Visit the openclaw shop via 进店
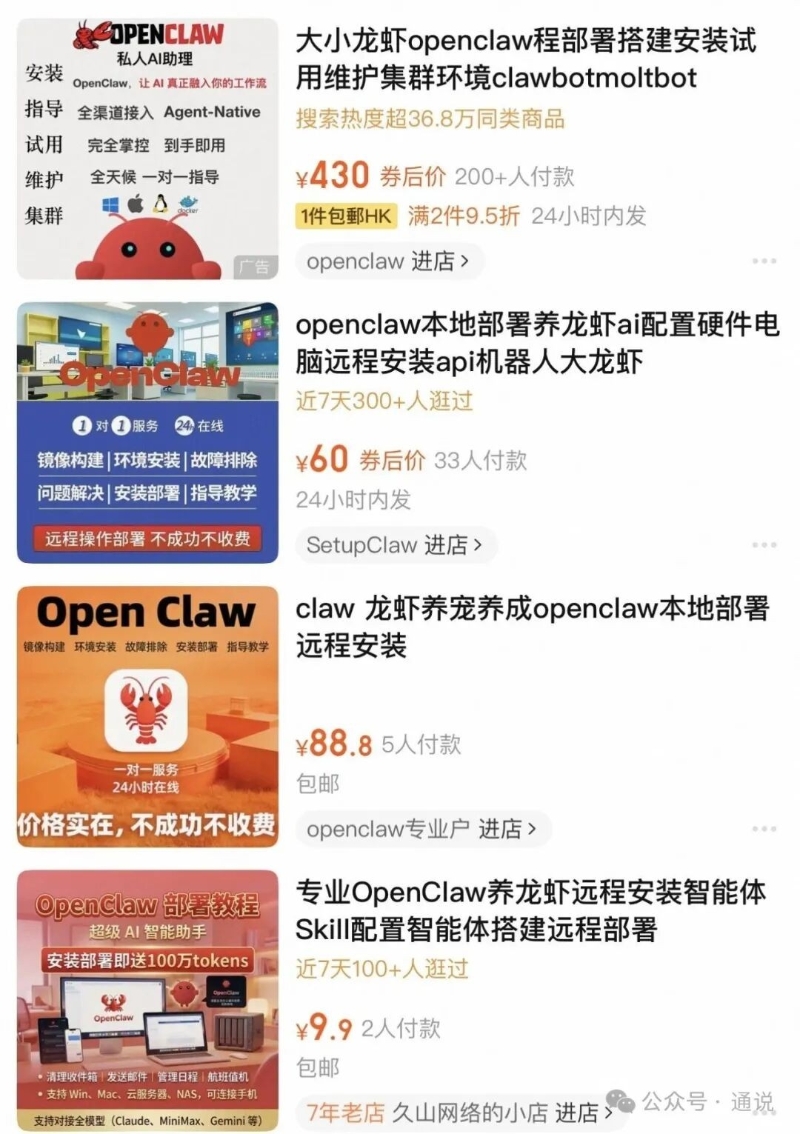The height and width of the screenshot is (1134, 800). point(389,262)
